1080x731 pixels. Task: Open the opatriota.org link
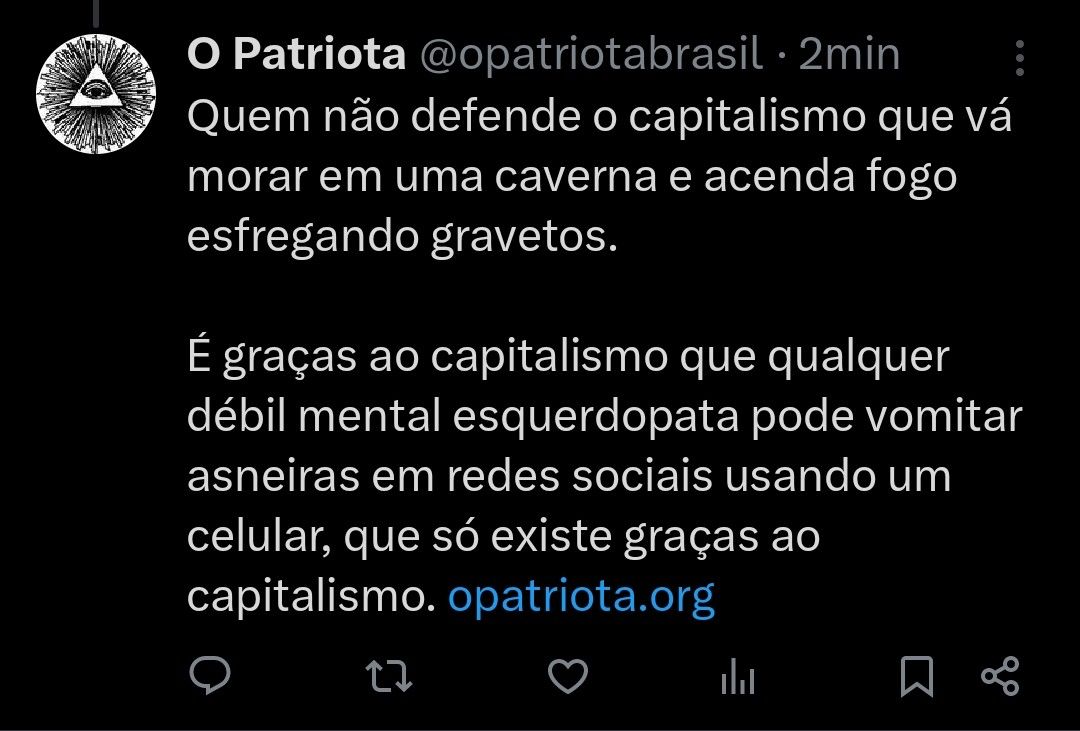pyautogui.click(x=581, y=597)
